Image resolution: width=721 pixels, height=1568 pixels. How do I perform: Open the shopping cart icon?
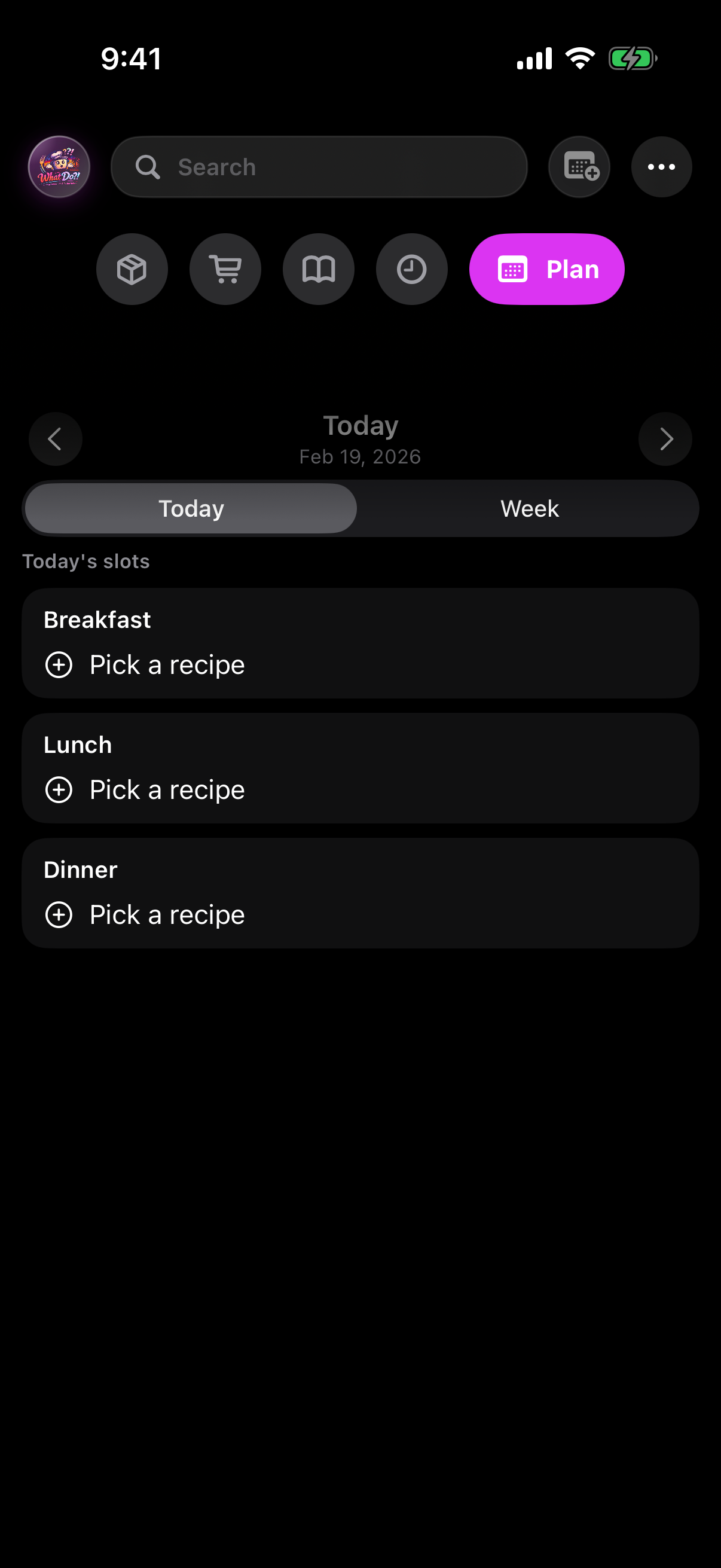[225, 269]
